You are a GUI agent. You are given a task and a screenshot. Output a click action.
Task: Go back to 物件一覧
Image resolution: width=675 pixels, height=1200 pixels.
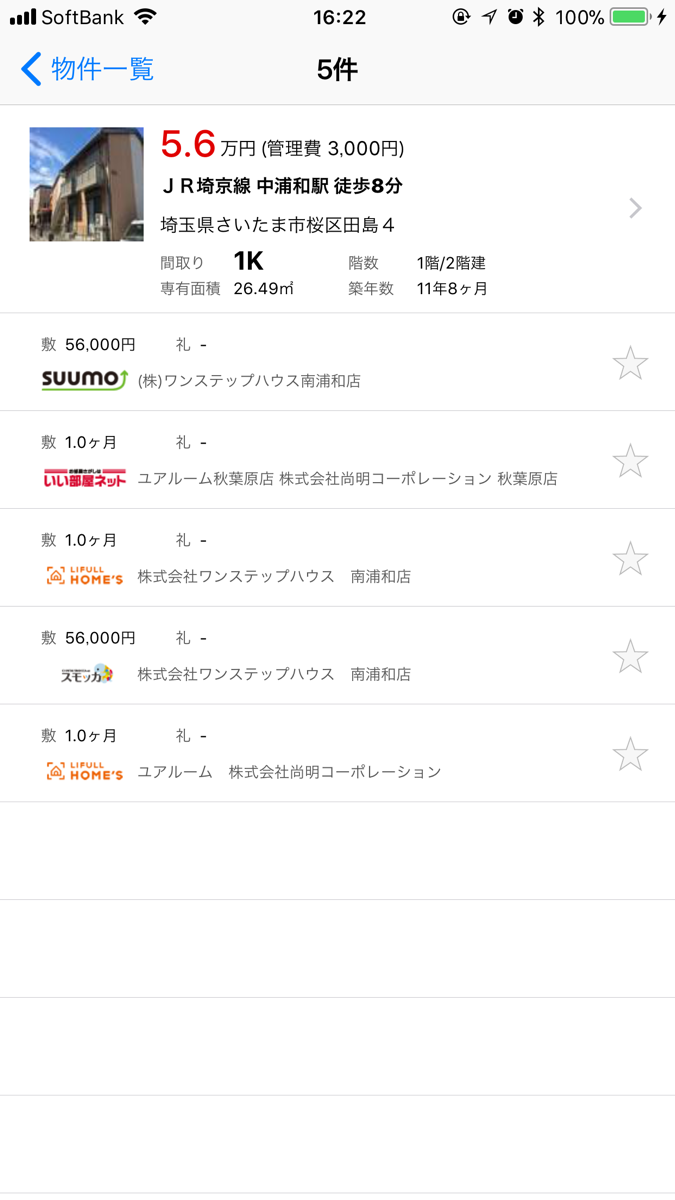(x=87, y=69)
